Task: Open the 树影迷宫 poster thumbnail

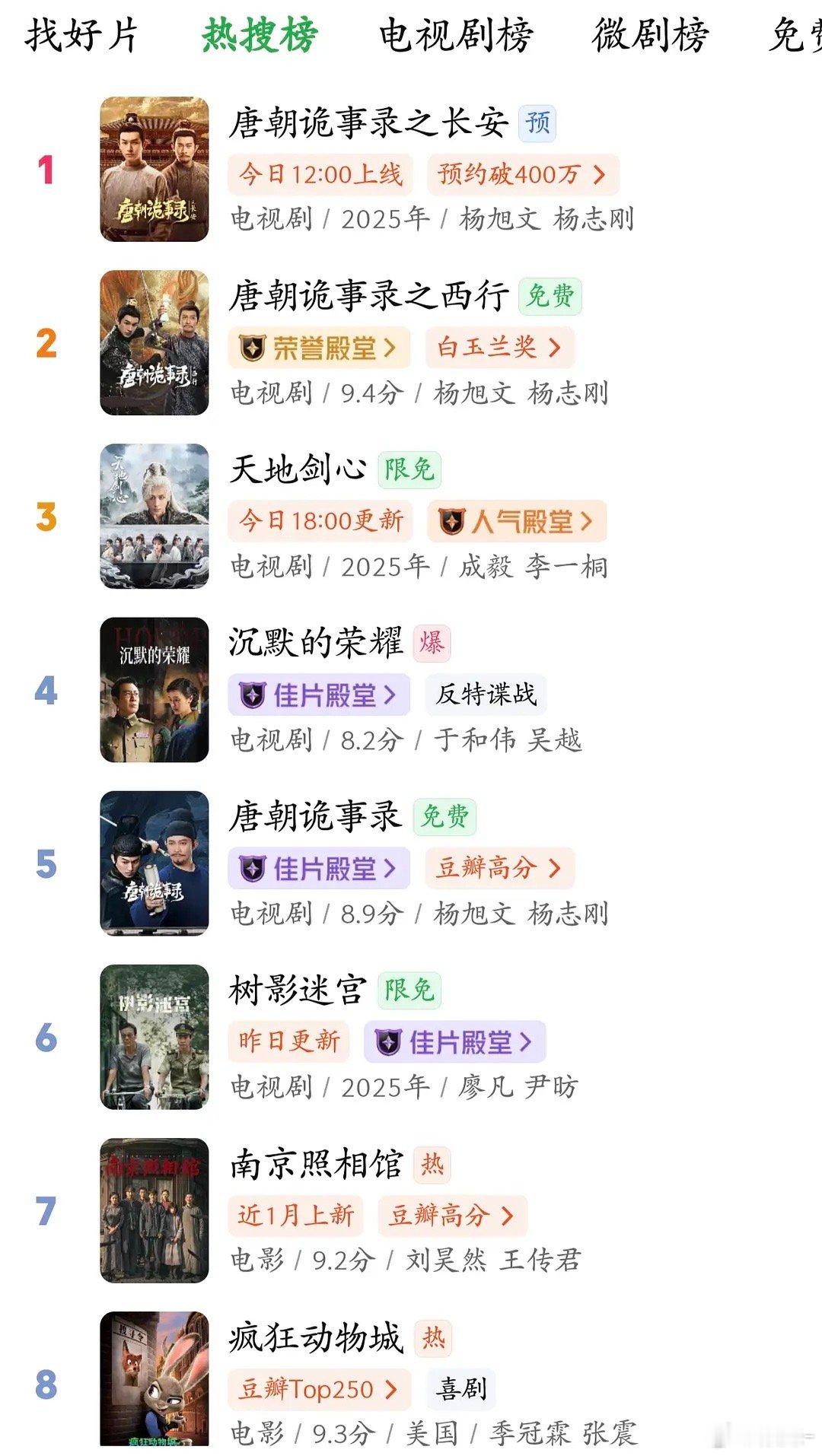Action: pyautogui.click(x=155, y=1037)
